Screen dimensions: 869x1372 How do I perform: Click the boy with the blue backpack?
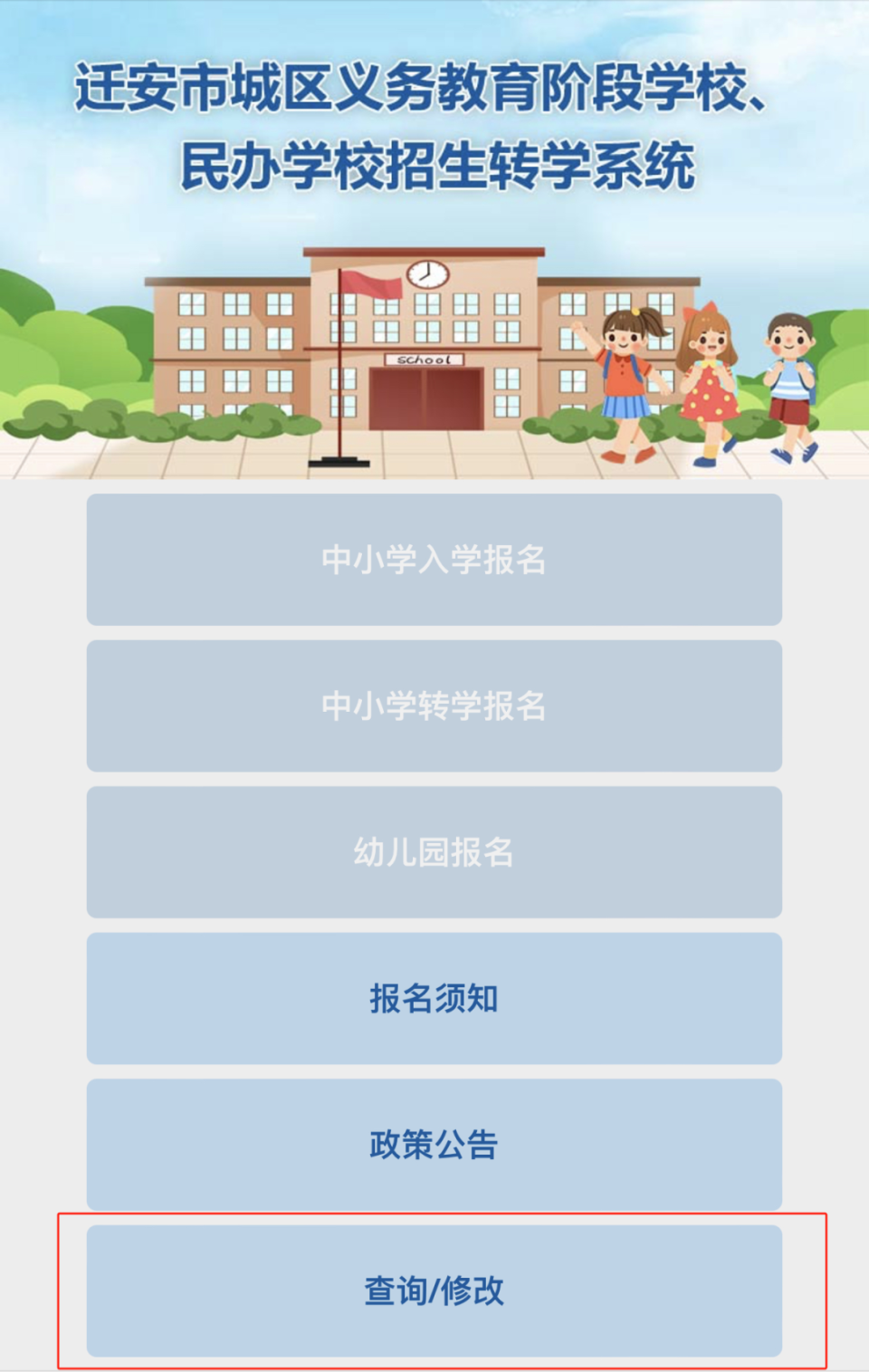pyautogui.click(x=791, y=380)
